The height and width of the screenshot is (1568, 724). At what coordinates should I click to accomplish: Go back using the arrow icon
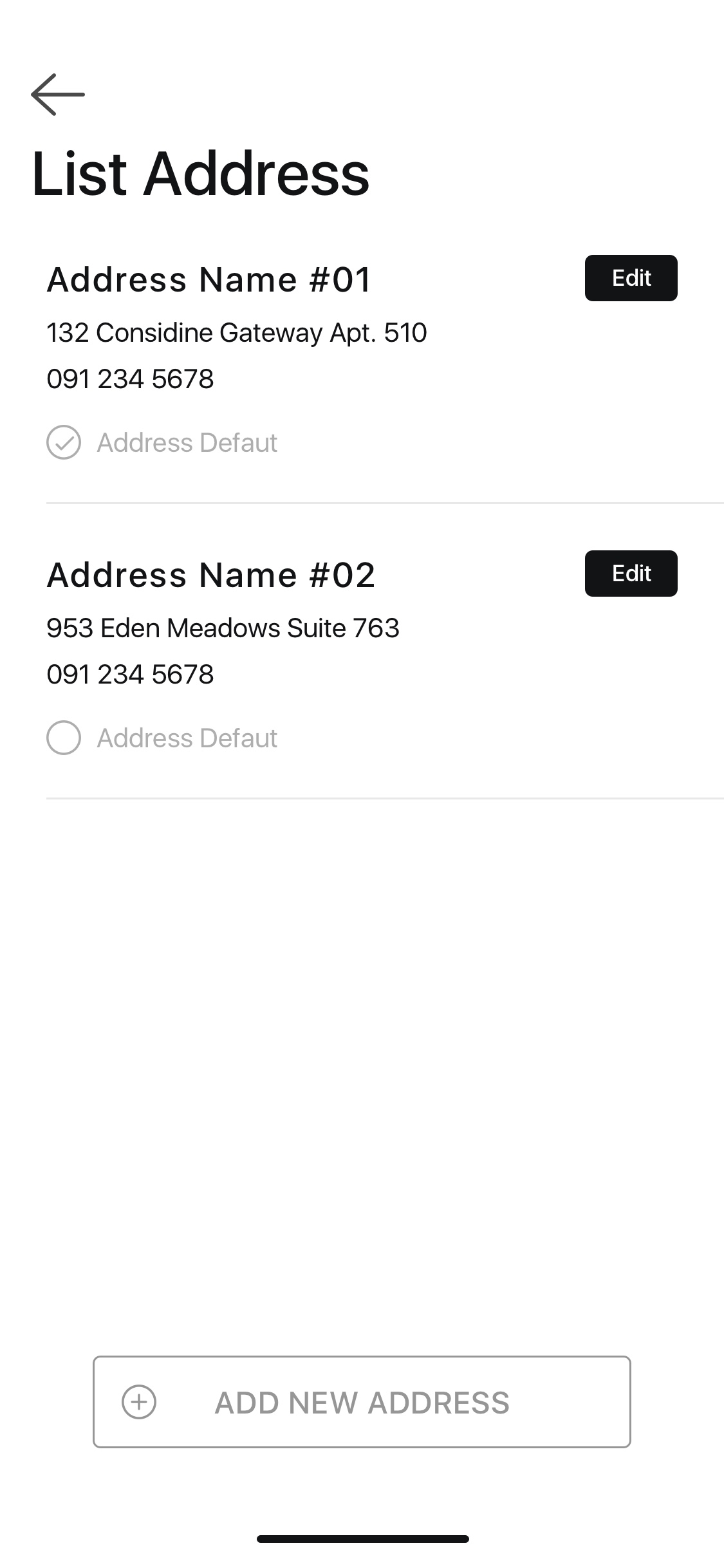click(x=58, y=95)
